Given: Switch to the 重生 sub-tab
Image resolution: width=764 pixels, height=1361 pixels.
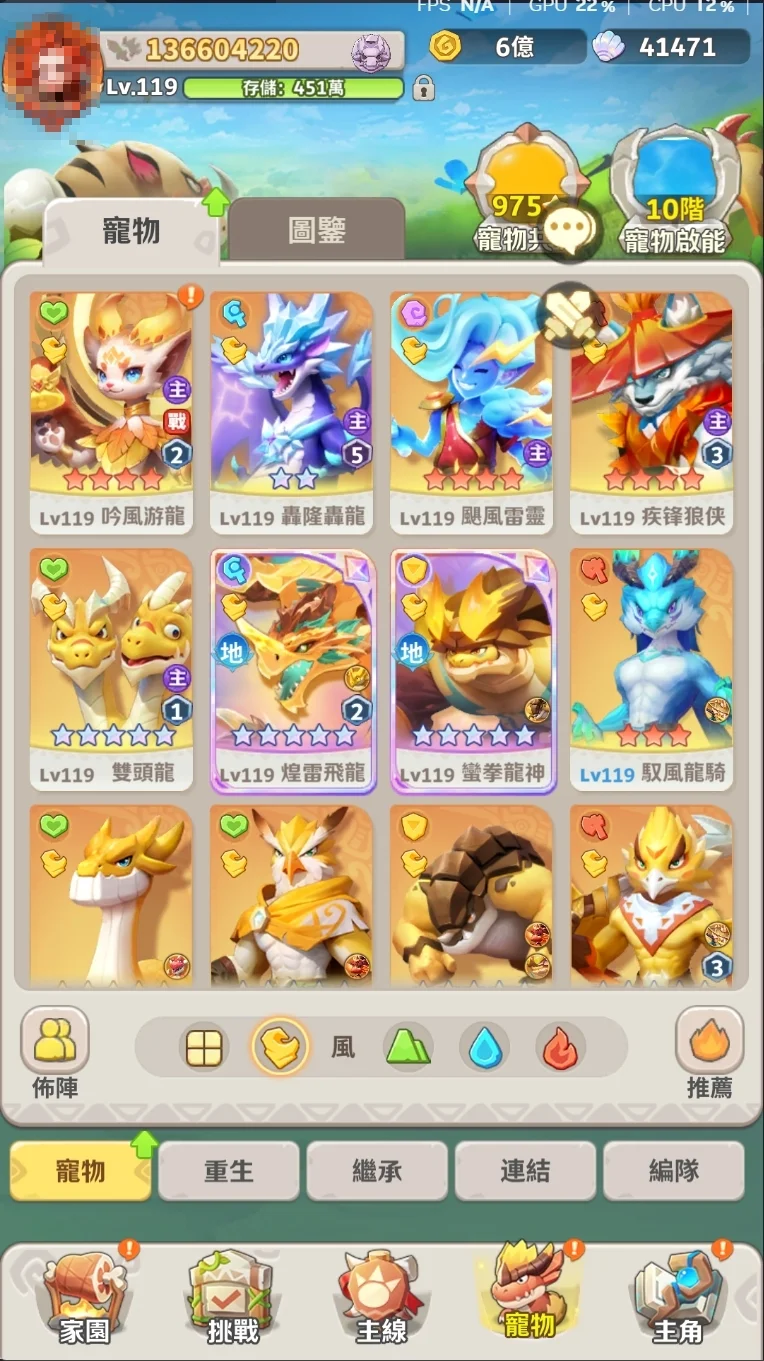Looking at the screenshot, I should click(x=229, y=1170).
